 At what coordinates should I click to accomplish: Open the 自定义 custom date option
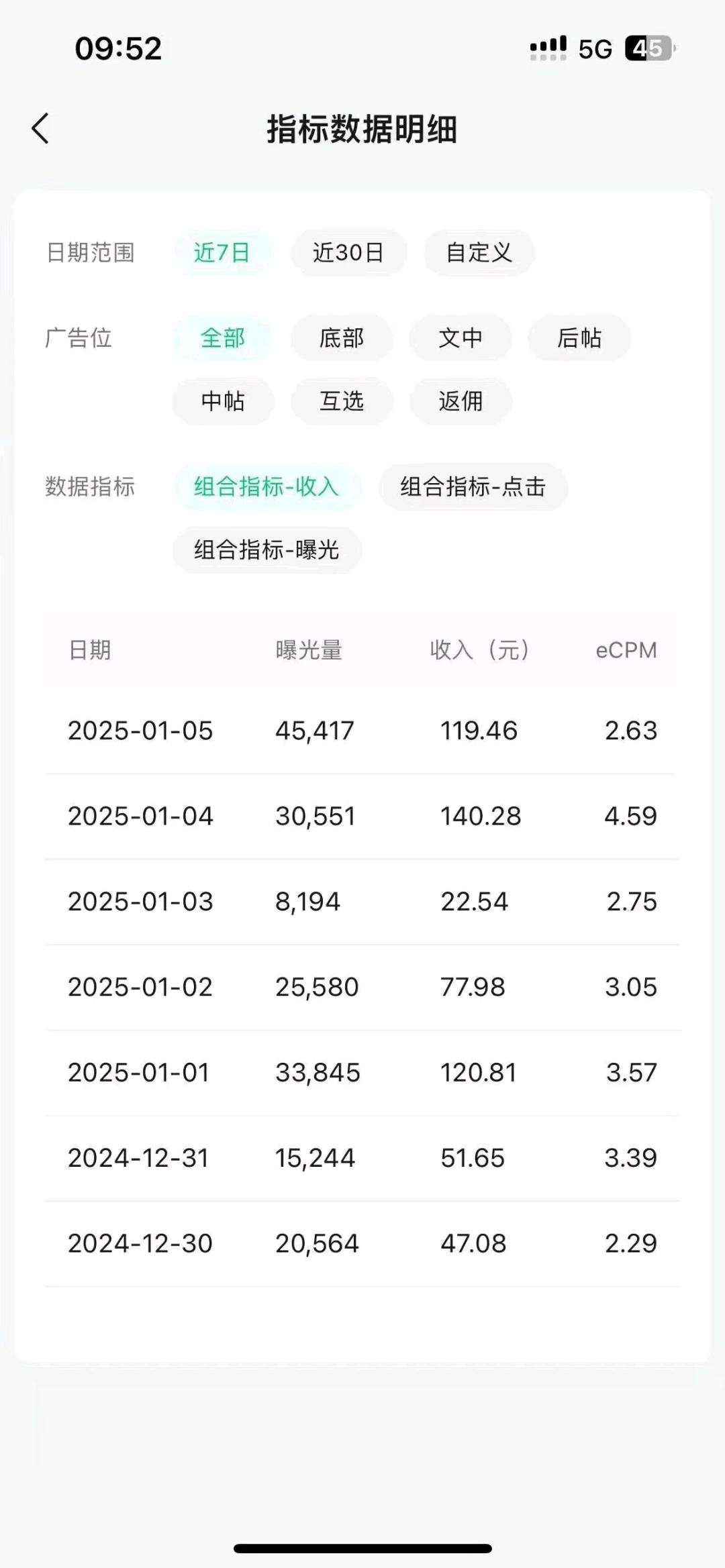tap(479, 252)
